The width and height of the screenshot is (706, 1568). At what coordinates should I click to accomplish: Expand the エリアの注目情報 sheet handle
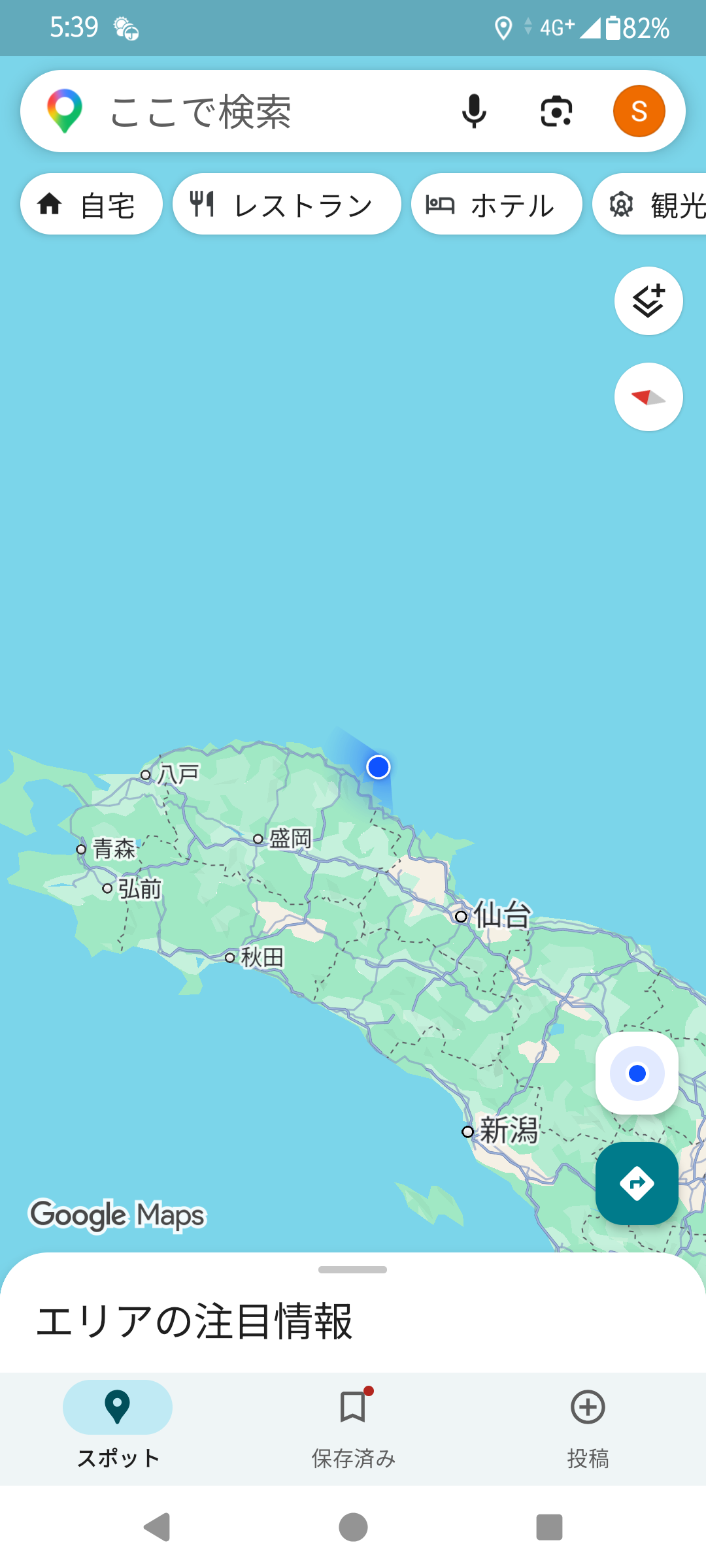[352, 1269]
